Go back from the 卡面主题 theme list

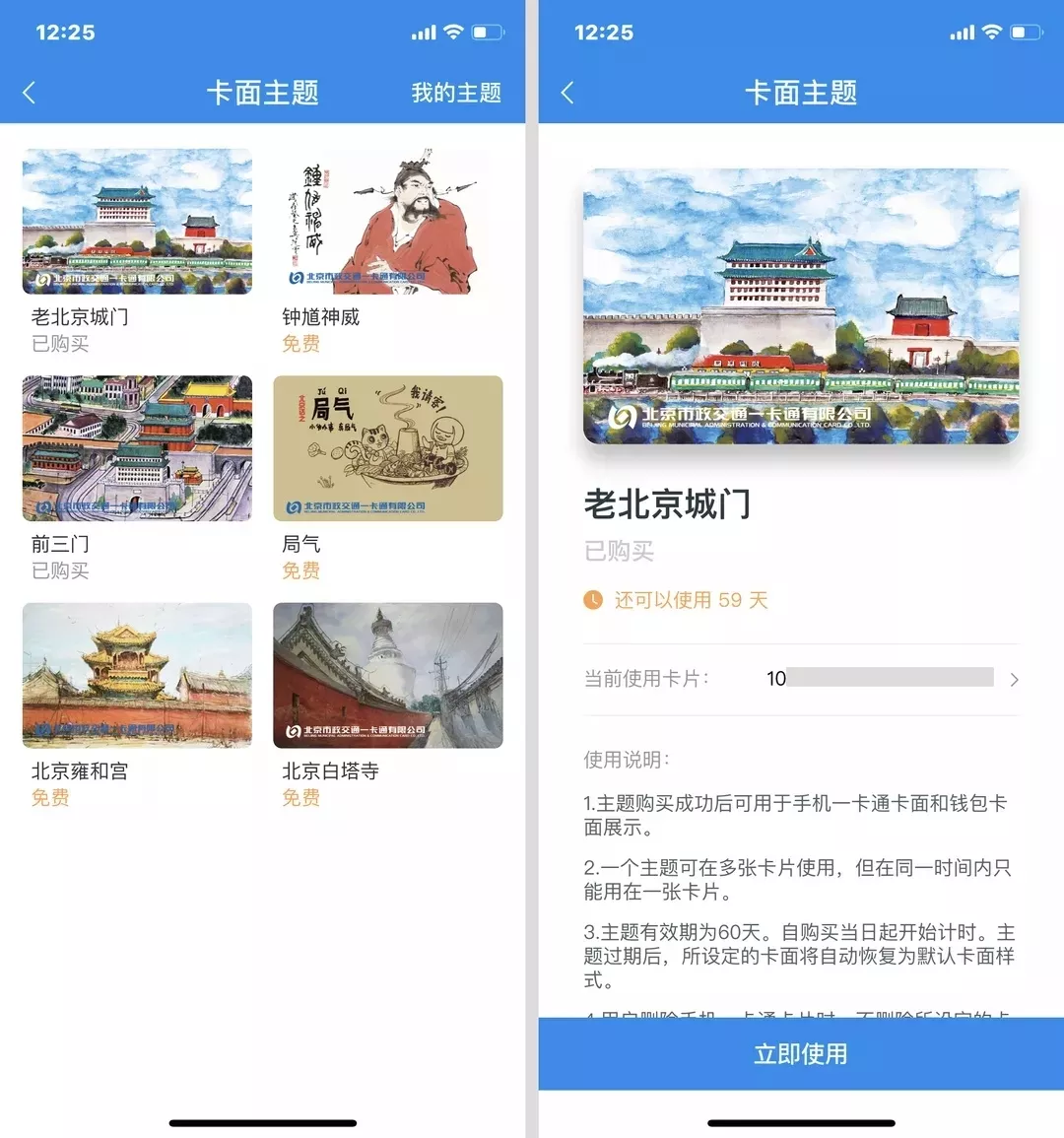[30, 93]
